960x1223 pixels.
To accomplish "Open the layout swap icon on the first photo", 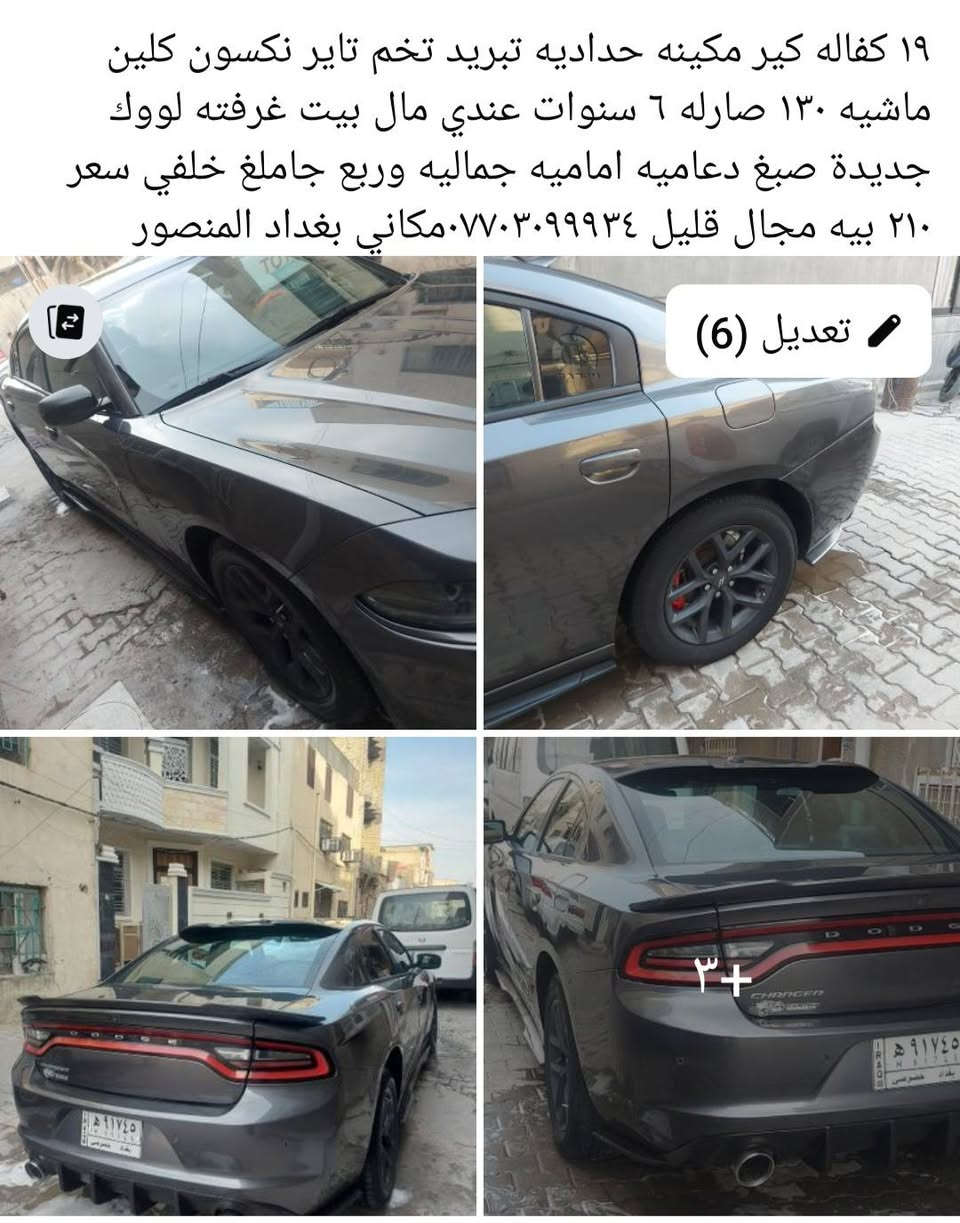I will (x=66, y=322).
